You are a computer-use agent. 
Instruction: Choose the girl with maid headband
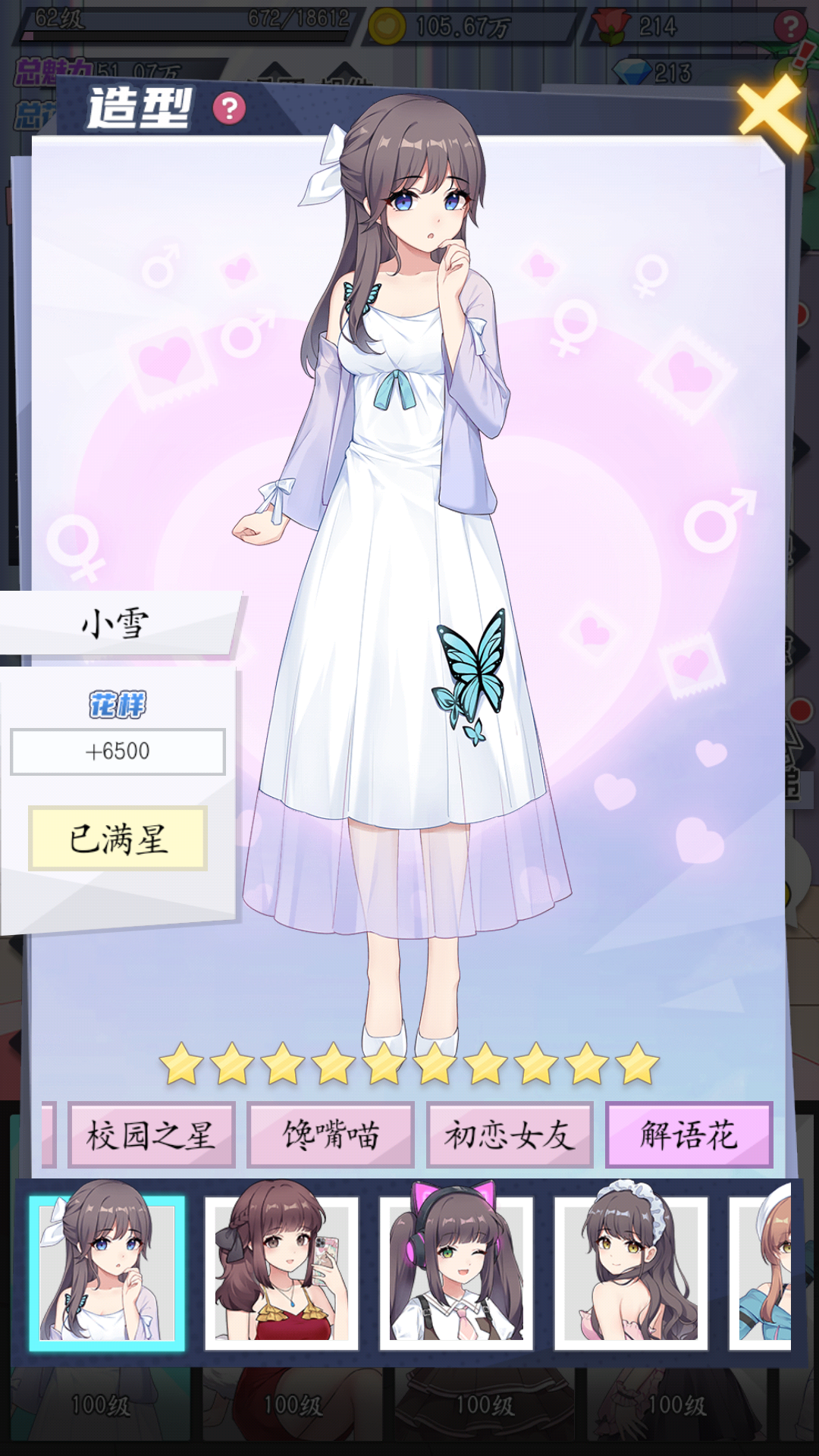coord(630,1272)
